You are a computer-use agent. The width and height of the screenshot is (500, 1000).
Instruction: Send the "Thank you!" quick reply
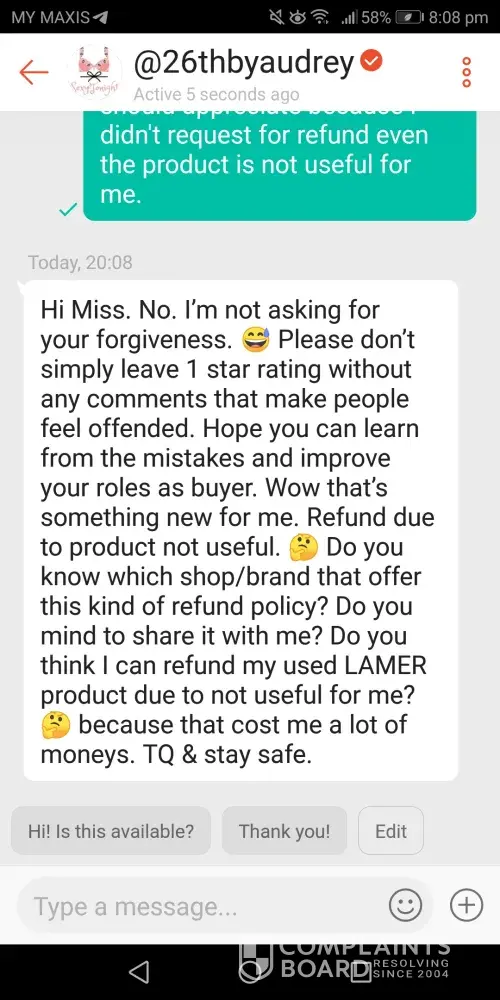(x=284, y=831)
